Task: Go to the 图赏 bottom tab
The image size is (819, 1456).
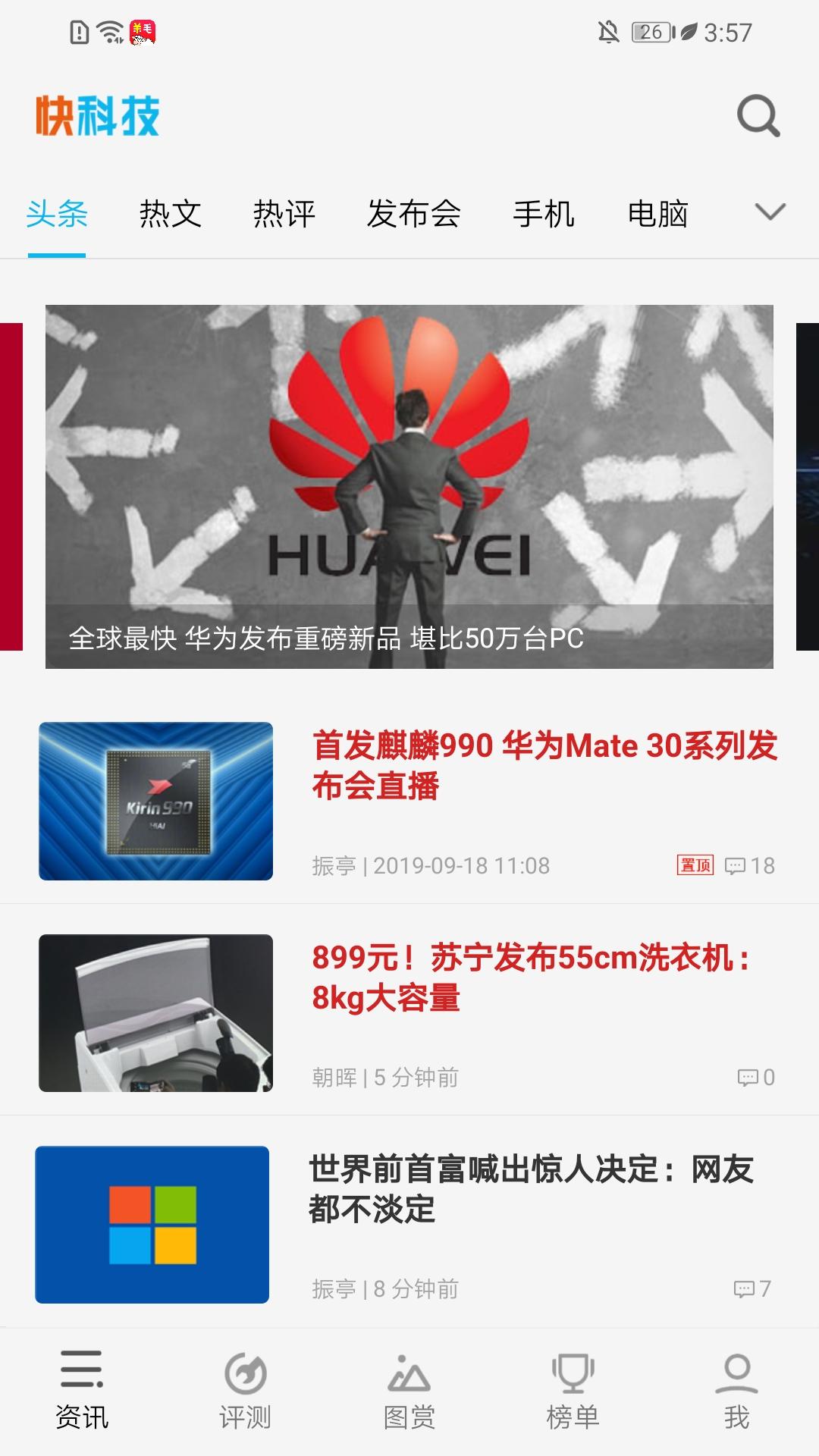Action: [x=409, y=1389]
